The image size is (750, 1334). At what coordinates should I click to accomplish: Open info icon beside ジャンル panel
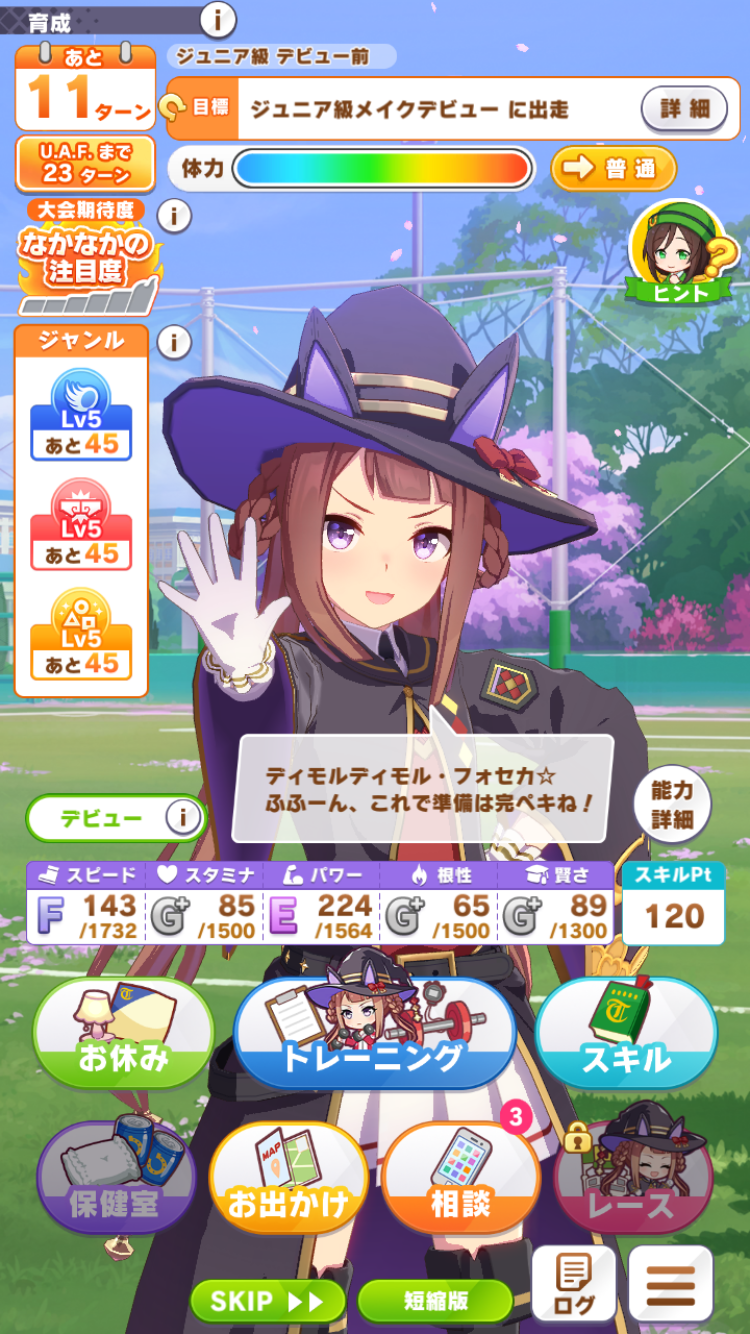tap(173, 343)
